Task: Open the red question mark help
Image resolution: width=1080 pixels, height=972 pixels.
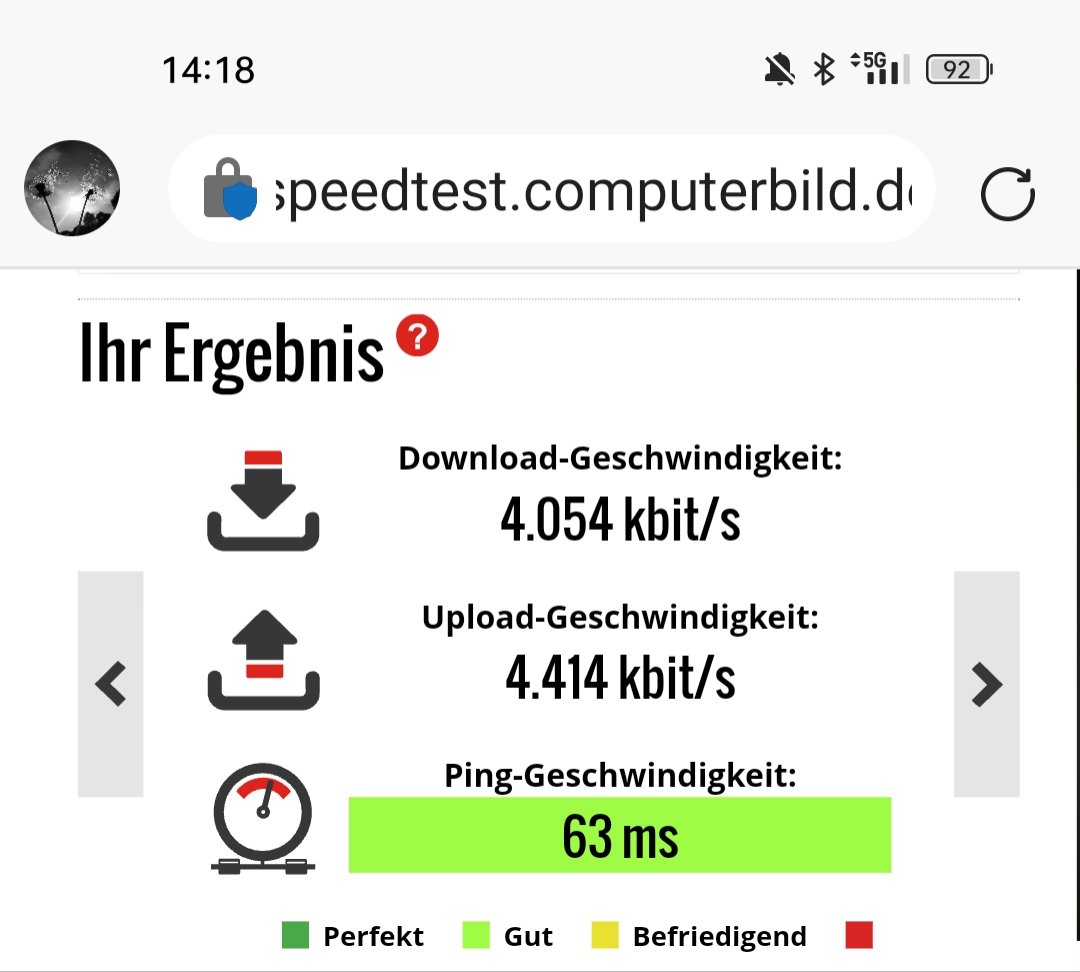Action: (418, 336)
